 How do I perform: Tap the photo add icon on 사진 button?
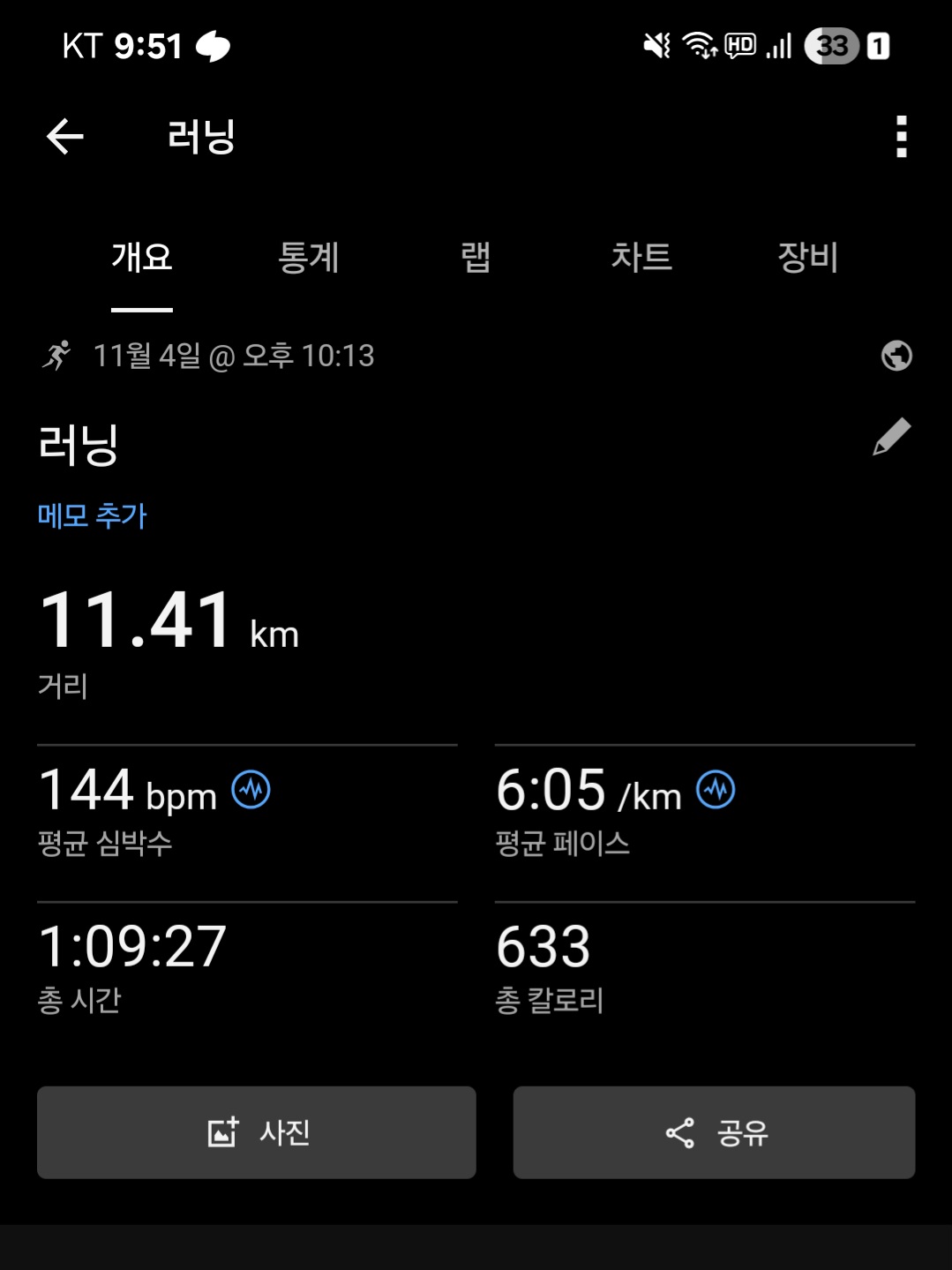[x=219, y=1132]
